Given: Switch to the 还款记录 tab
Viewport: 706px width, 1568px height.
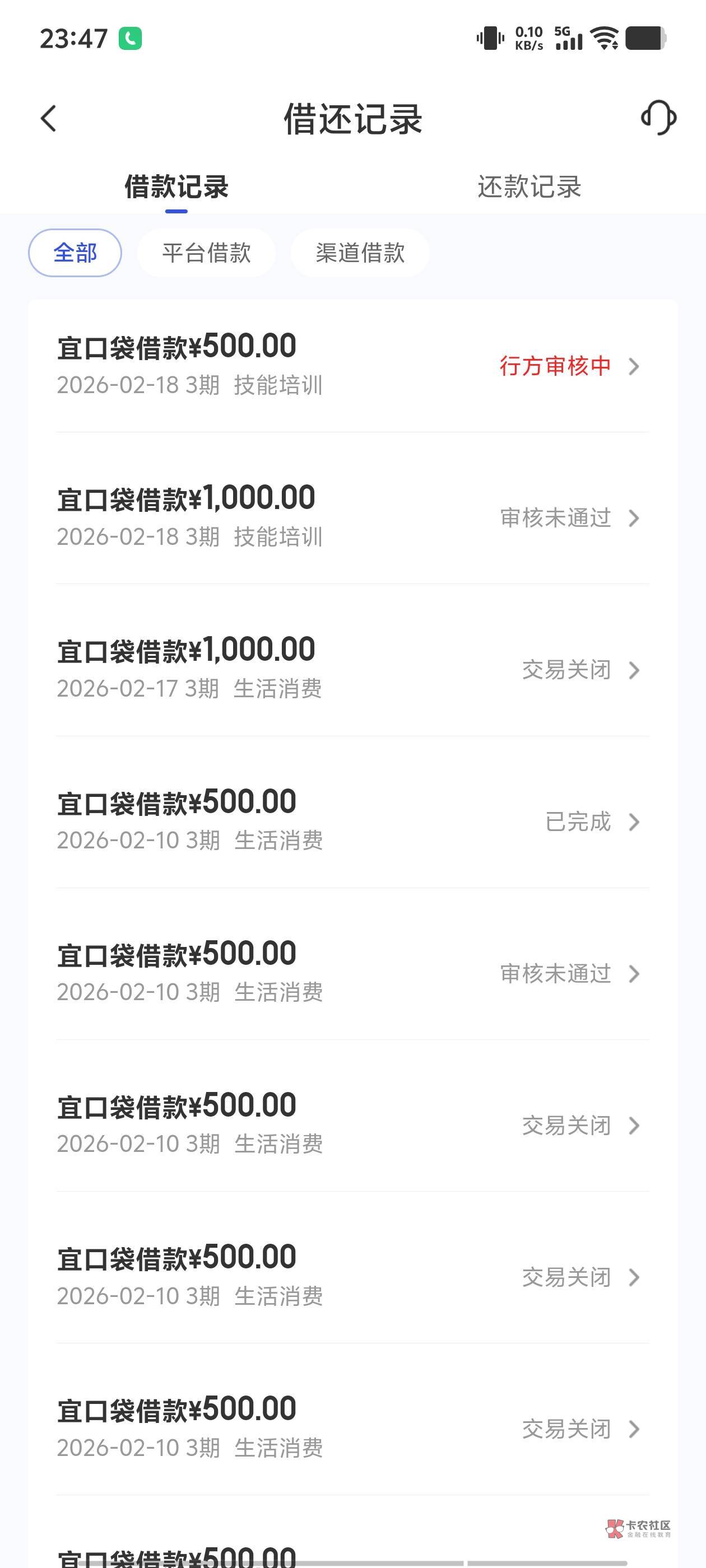Looking at the screenshot, I should click(x=529, y=187).
